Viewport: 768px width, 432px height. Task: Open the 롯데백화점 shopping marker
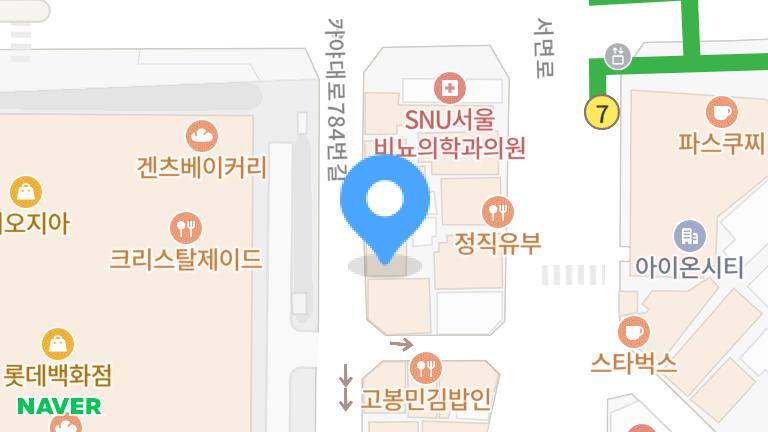click(58, 344)
